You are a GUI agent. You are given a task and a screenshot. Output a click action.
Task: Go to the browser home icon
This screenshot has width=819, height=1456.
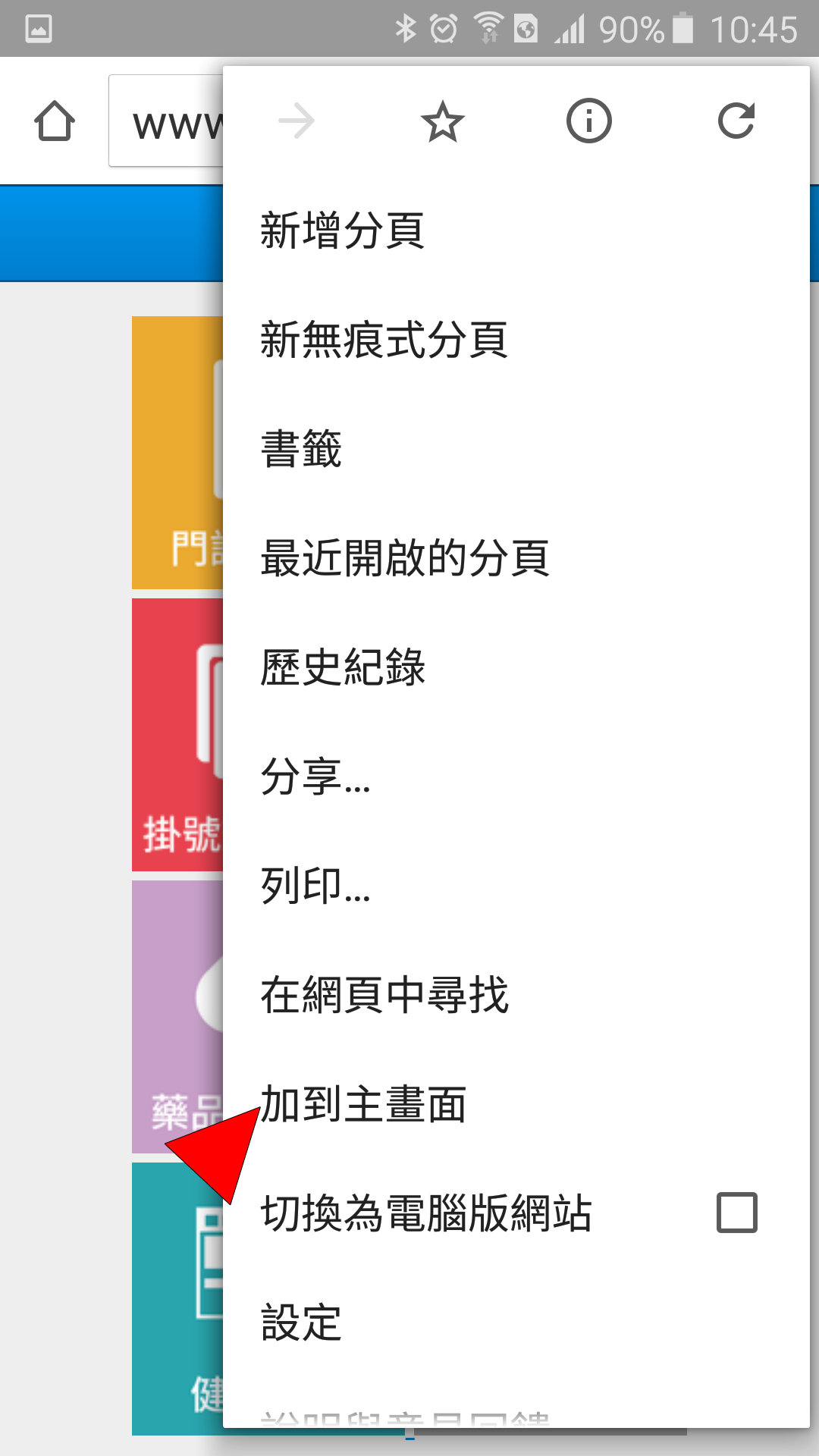tap(55, 121)
